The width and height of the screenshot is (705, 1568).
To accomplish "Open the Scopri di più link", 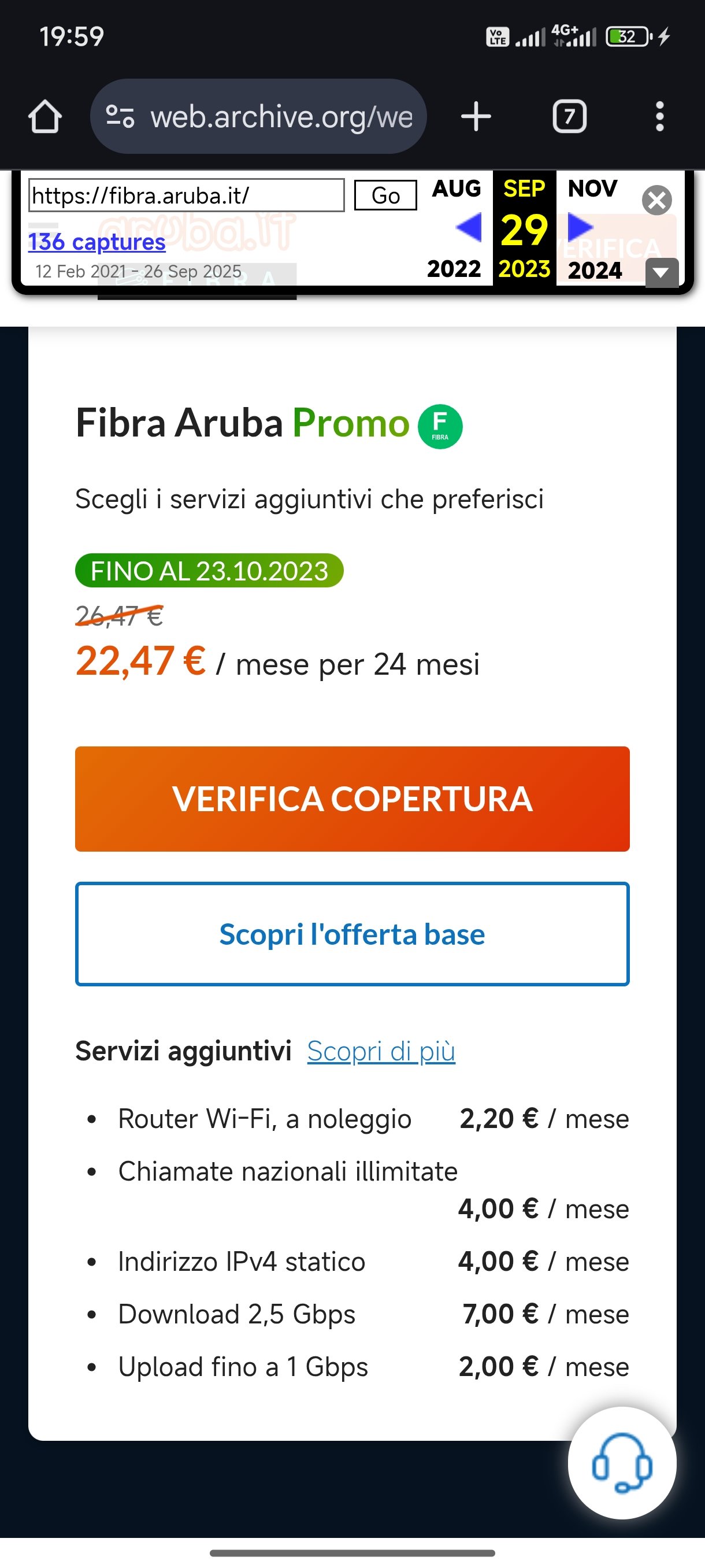I will [381, 1051].
